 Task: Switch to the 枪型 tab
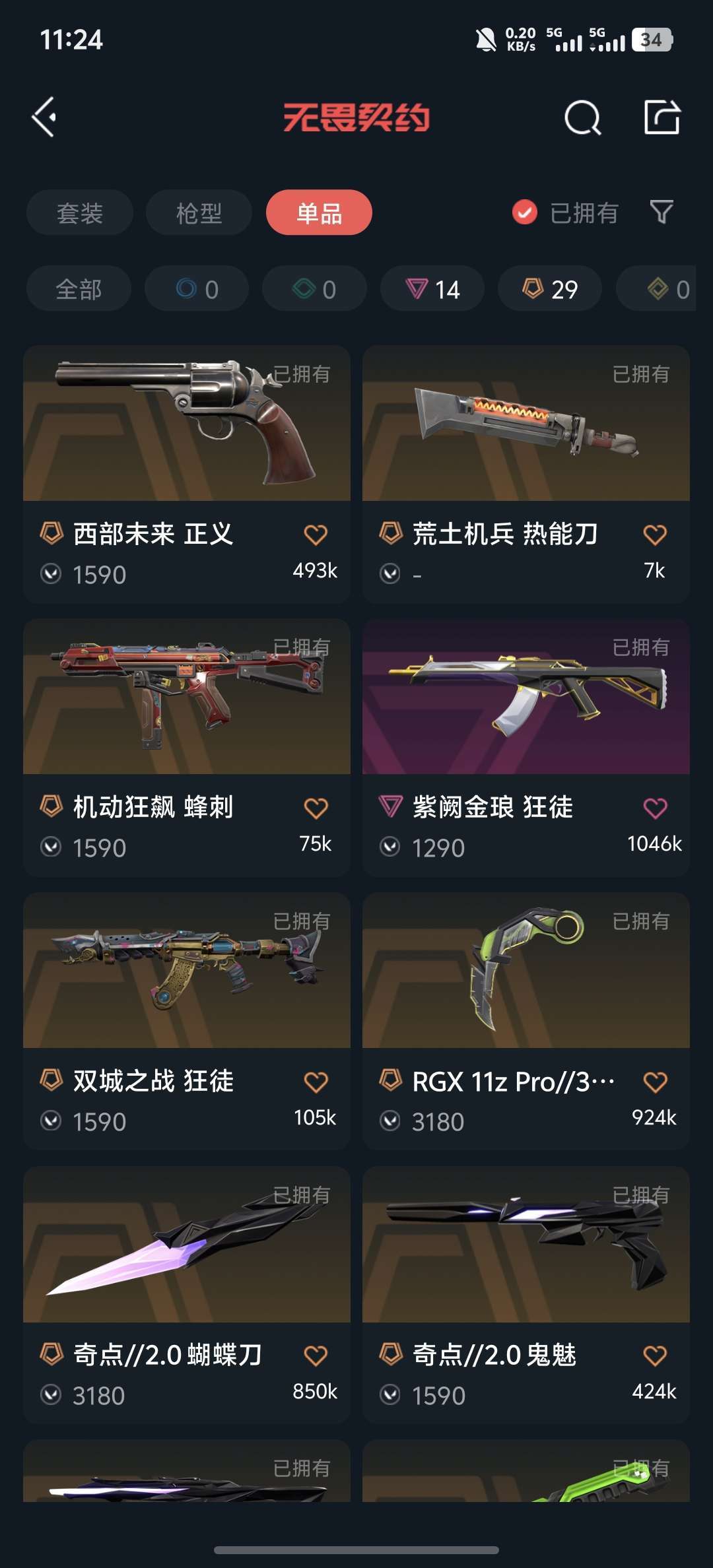pyautogui.click(x=199, y=212)
